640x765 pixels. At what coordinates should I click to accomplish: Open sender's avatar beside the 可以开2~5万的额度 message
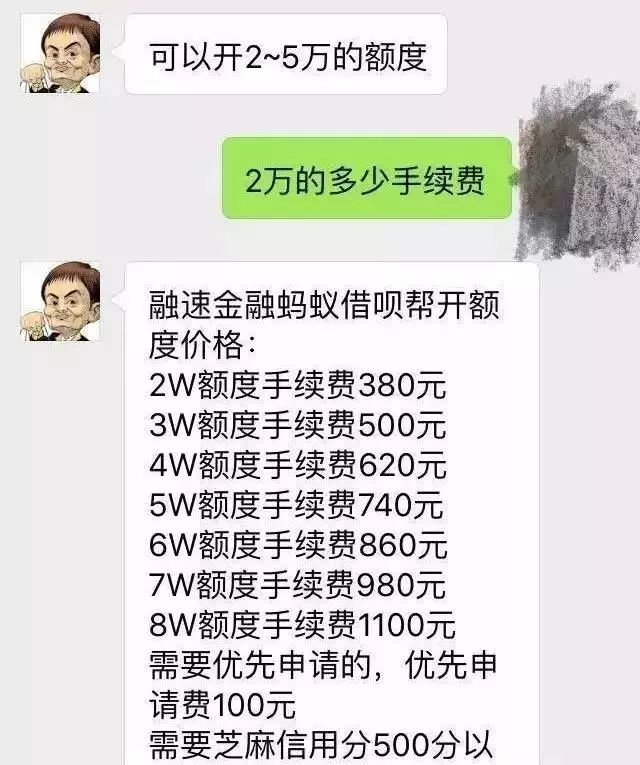[60, 55]
